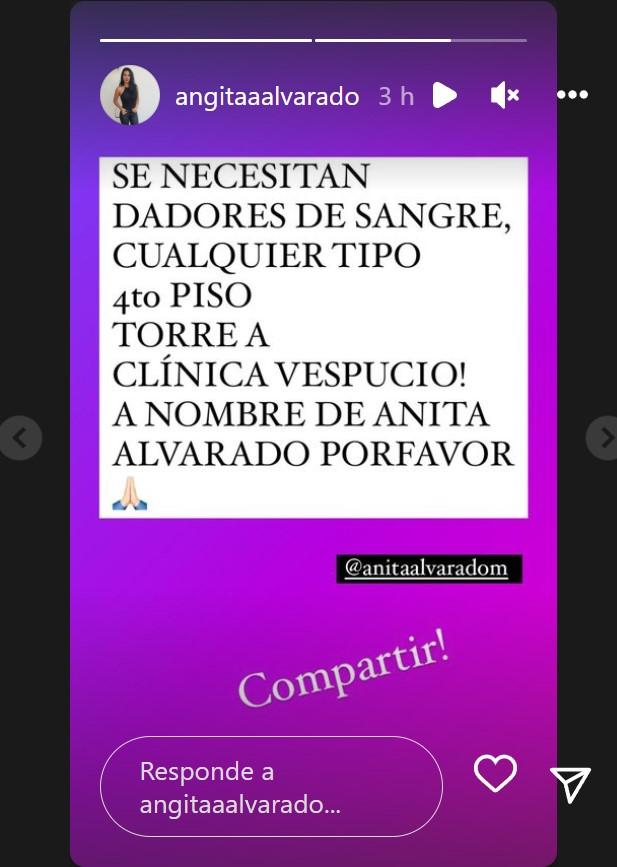Screen dimensions: 617x867
Task: Open the three-dot more options menu
Action: (572, 96)
